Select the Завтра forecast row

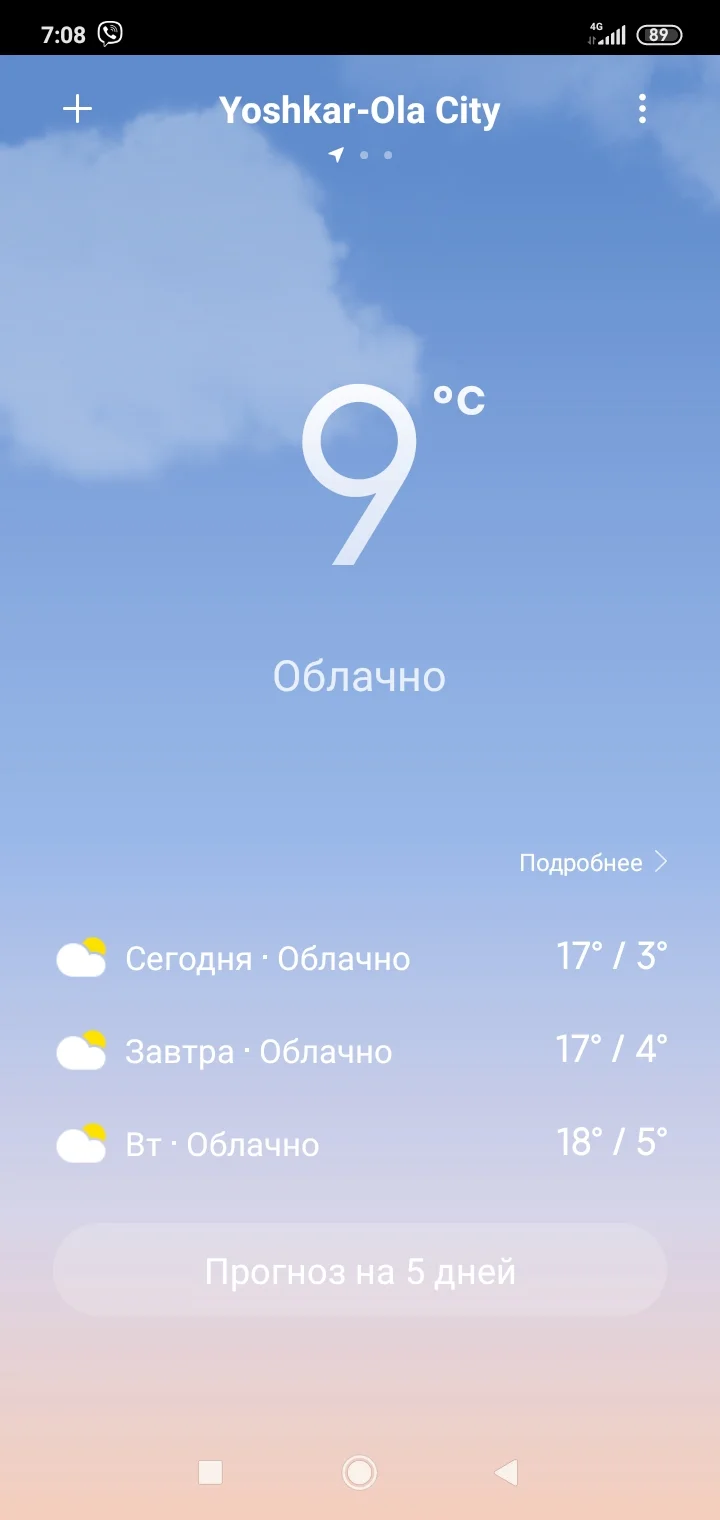pyautogui.click(x=360, y=1050)
